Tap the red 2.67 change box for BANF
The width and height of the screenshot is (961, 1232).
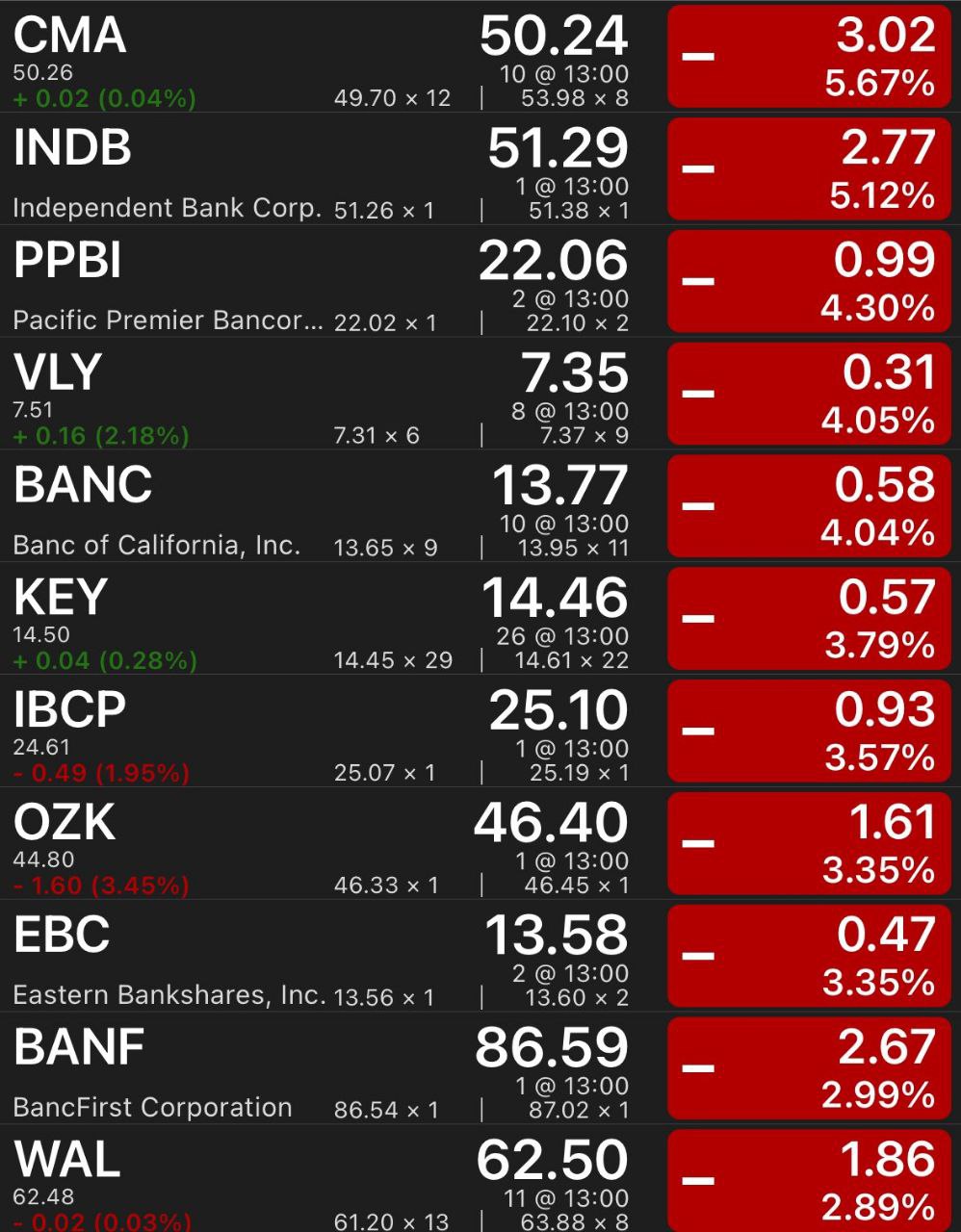(809, 1068)
